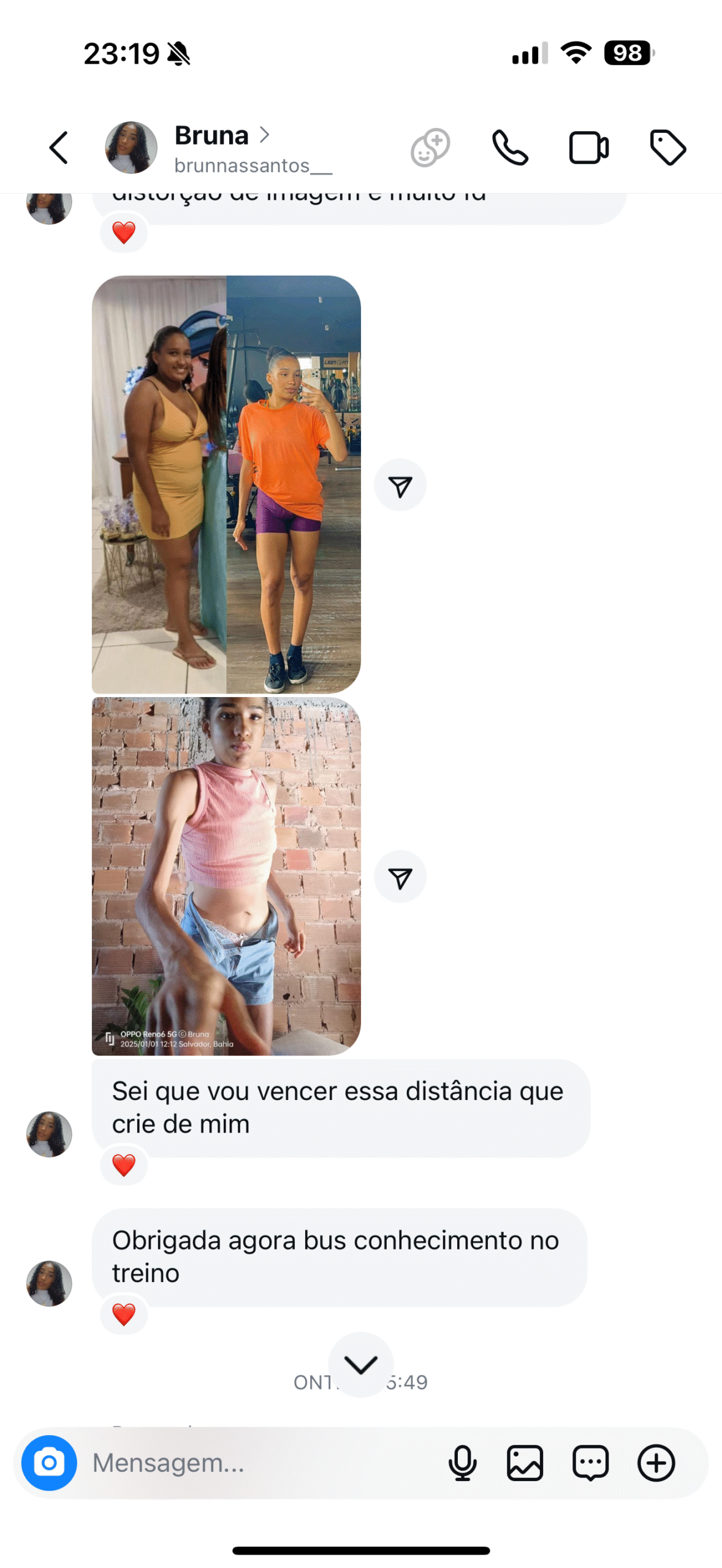Open the quick replies bubble icon
This screenshot has width=722, height=1568.
[x=590, y=1463]
